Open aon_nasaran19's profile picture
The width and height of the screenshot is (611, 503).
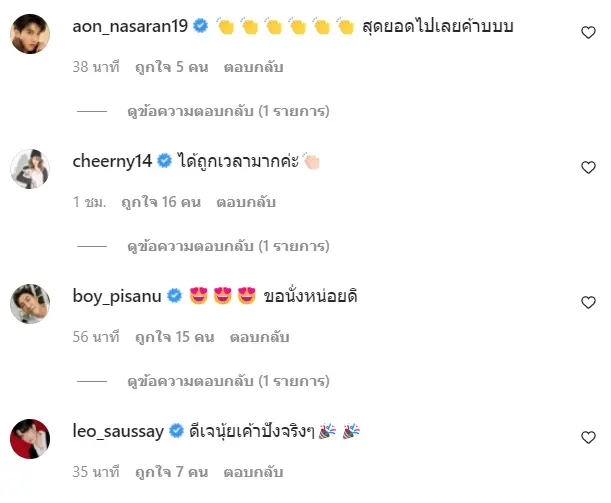[30, 34]
